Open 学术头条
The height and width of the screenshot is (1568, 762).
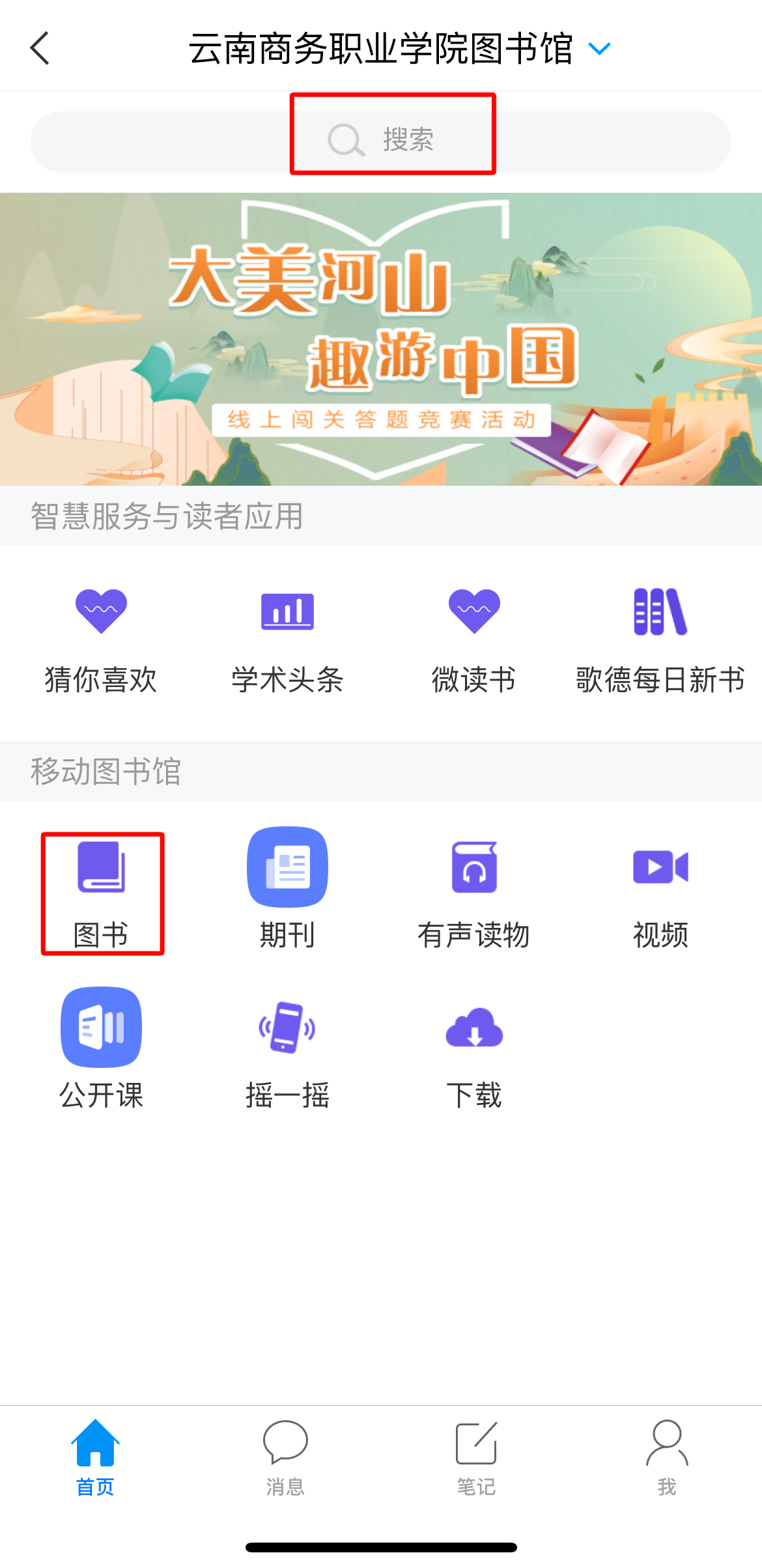click(287, 639)
